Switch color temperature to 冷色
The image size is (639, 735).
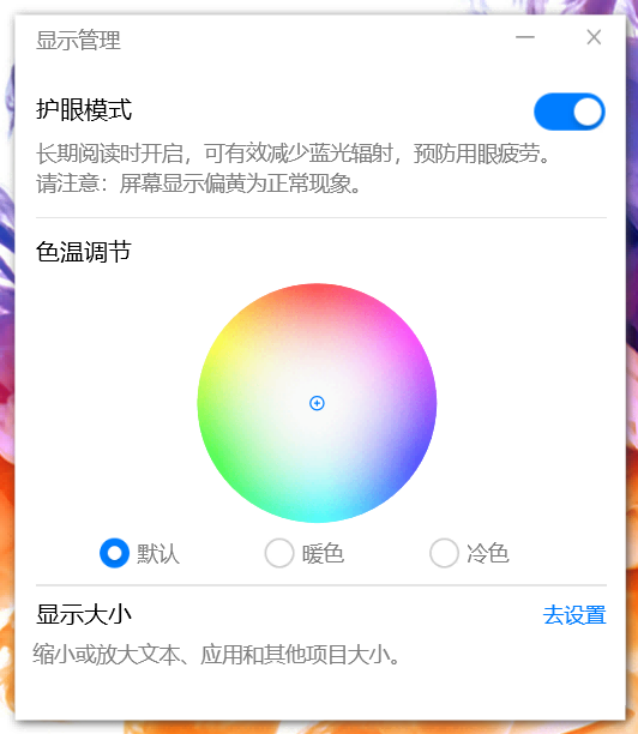[445, 552]
